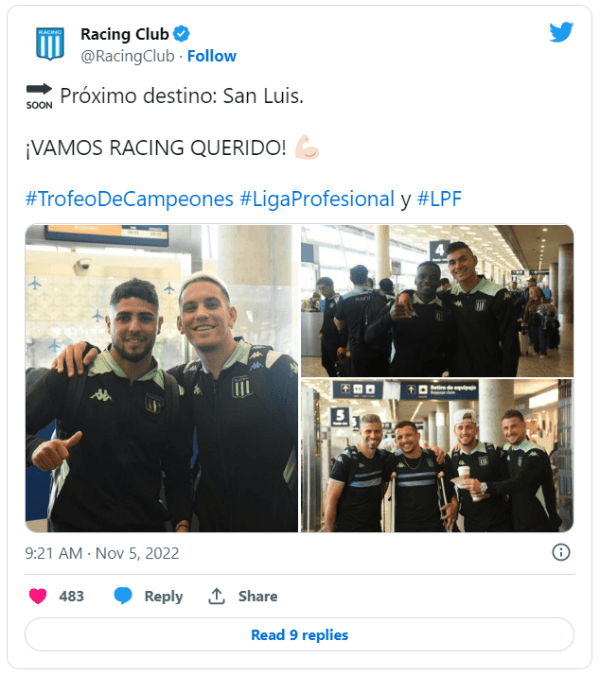Open the #LigaProfesional hashtag

pyautogui.click(x=316, y=199)
